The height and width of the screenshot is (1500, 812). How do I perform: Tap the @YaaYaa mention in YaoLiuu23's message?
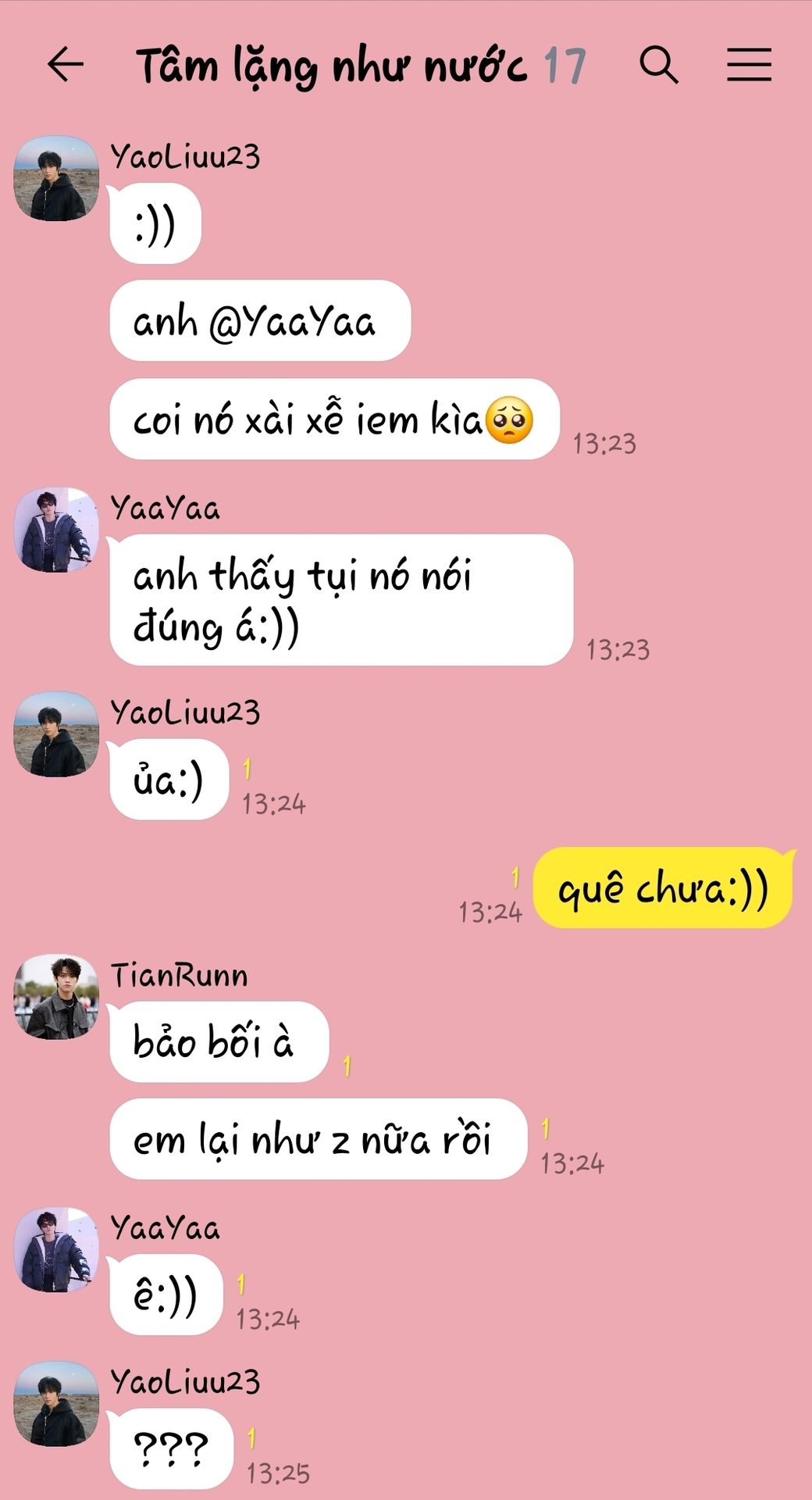point(292,321)
